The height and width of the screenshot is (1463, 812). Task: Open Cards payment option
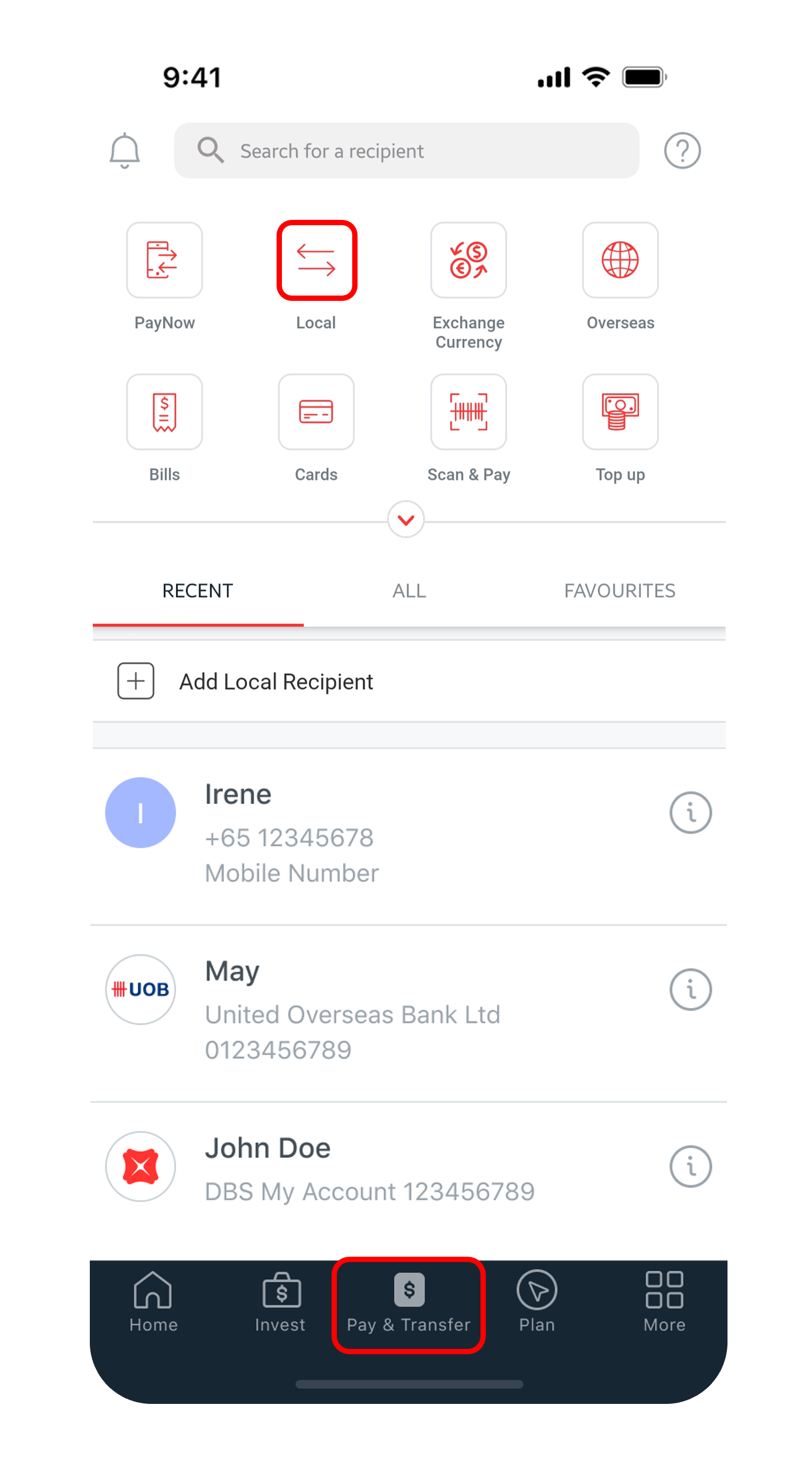point(316,412)
